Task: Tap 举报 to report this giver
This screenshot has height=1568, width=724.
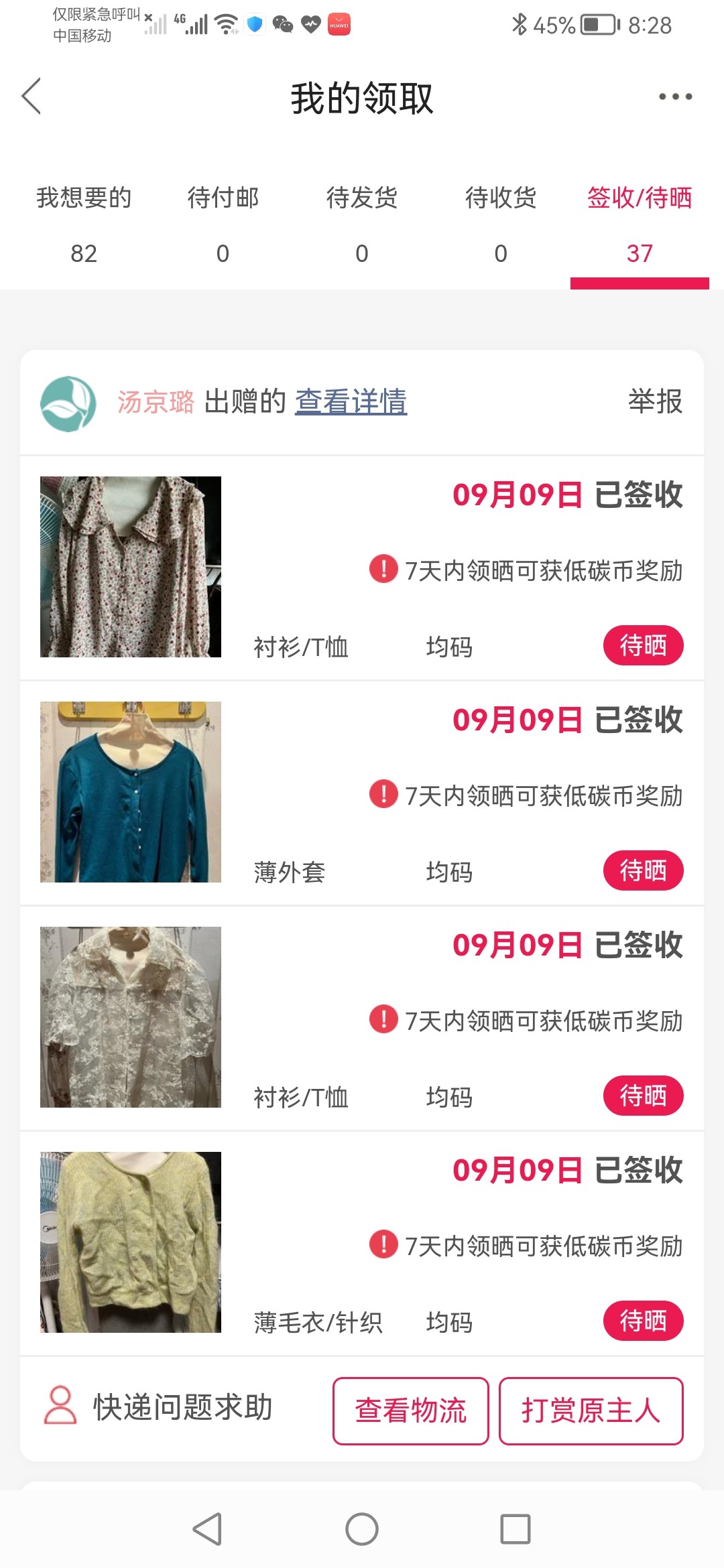Action: point(655,401)
